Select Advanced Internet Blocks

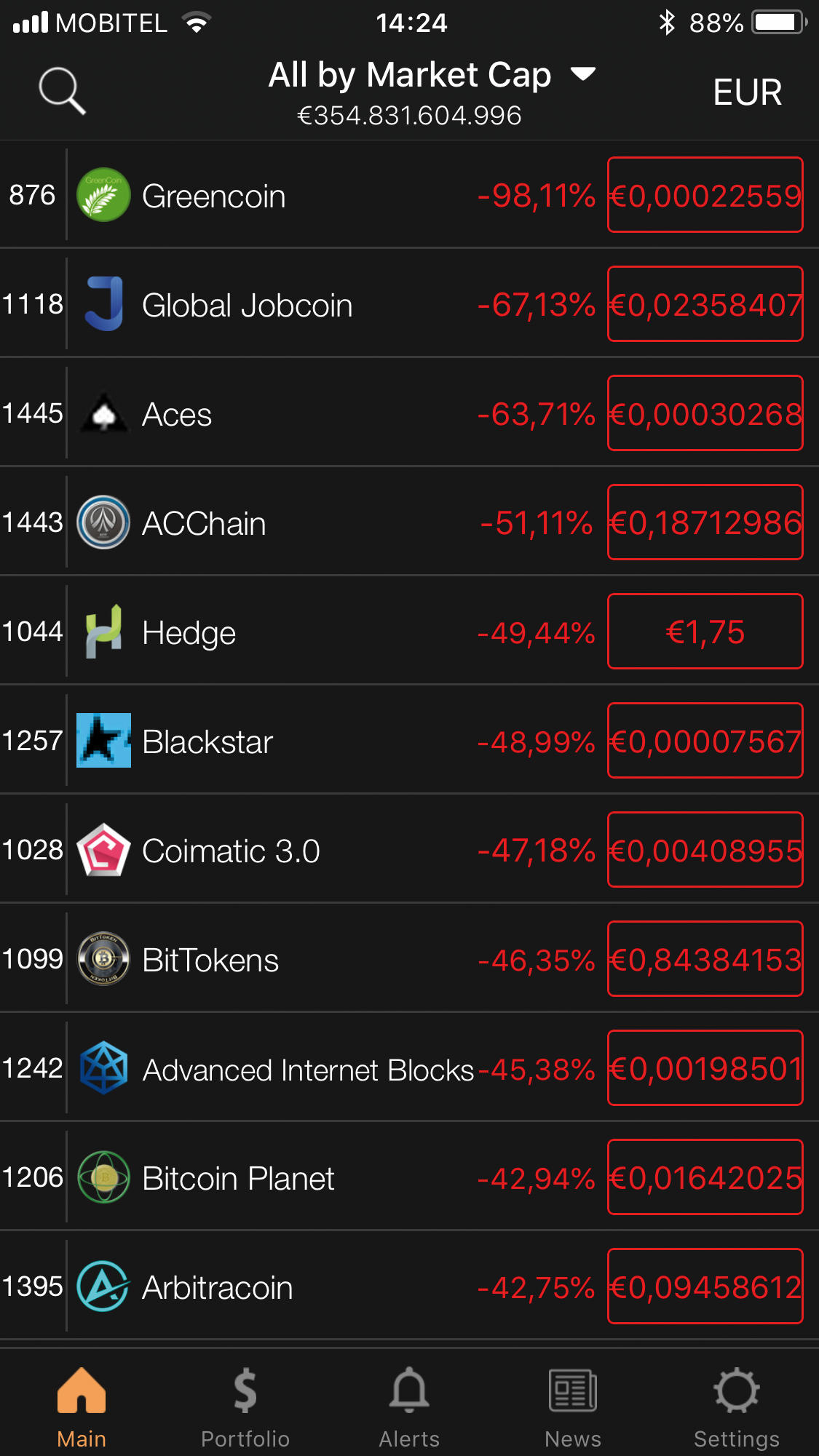pos(409,1068)
